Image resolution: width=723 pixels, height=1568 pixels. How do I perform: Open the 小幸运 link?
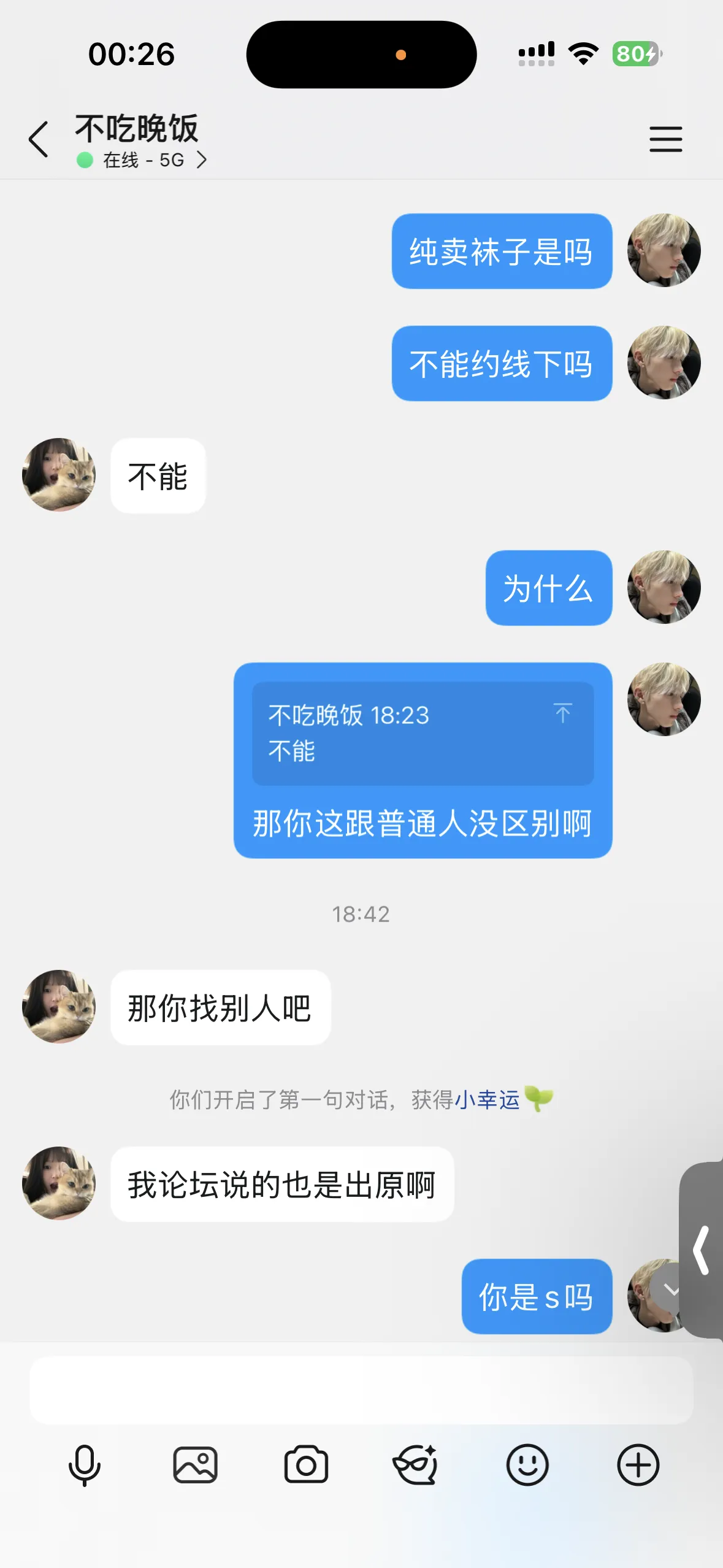click(487, 1100)
